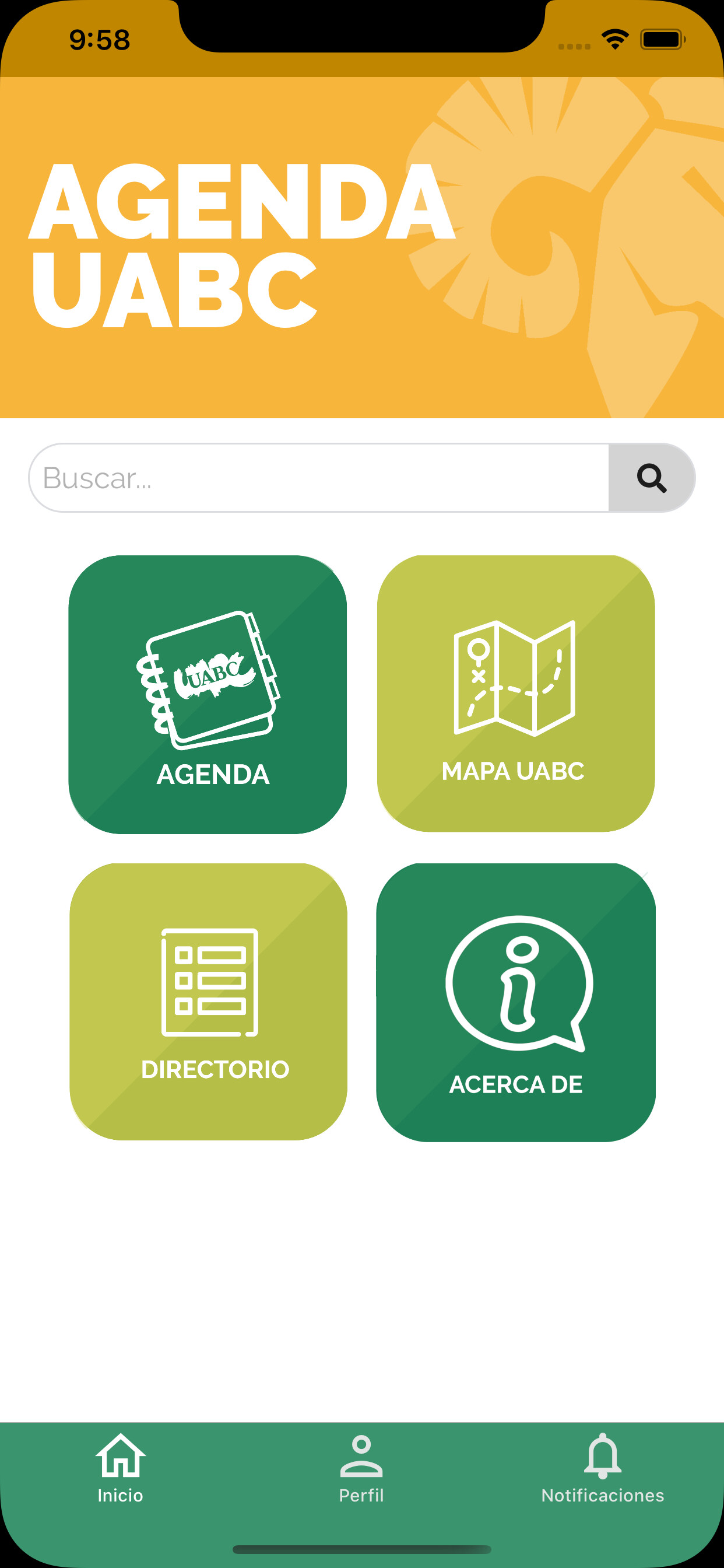
Task: Open the AGENDA section
Action: tap(210, 694)
